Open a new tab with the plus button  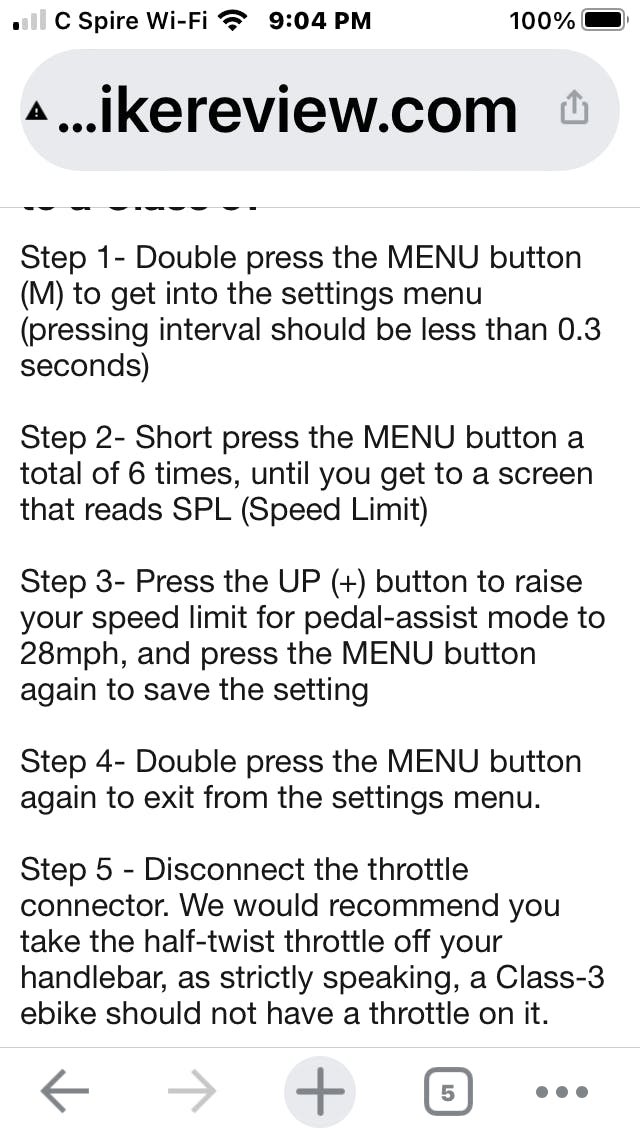(x=320, y=1092)
